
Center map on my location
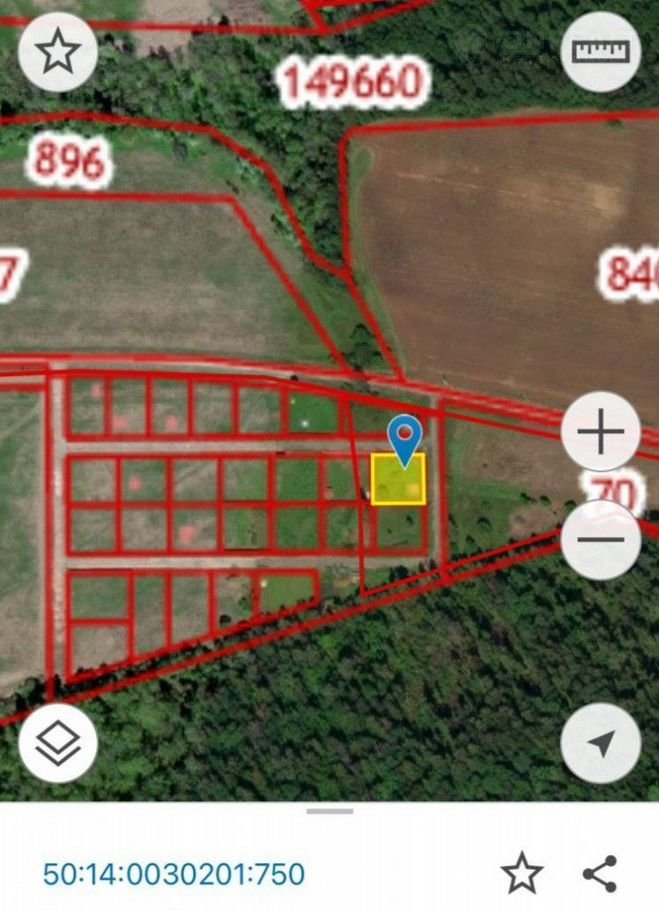[x=600, y=743]
